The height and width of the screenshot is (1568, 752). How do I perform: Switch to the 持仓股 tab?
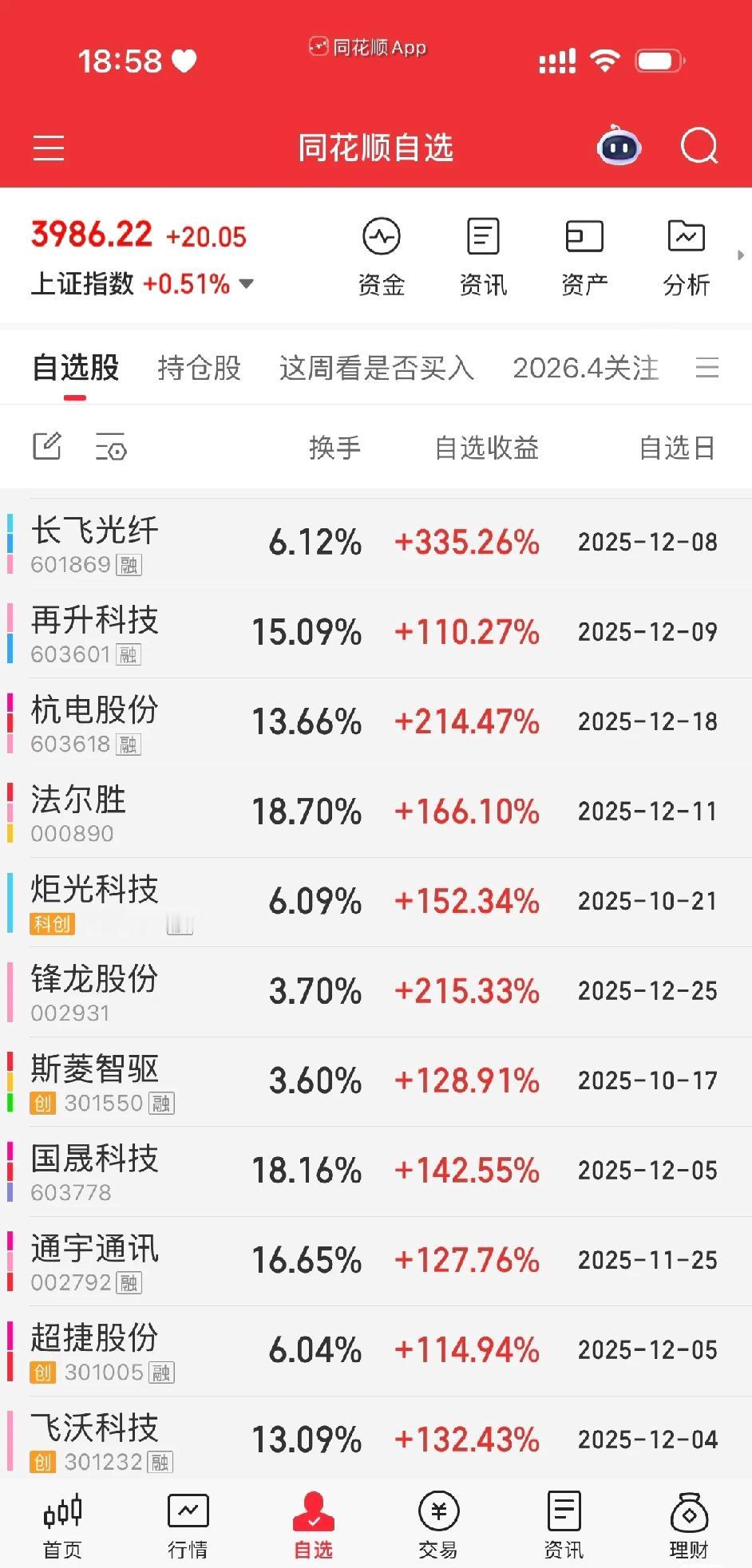pyautogui.click(x=200, y=369)
